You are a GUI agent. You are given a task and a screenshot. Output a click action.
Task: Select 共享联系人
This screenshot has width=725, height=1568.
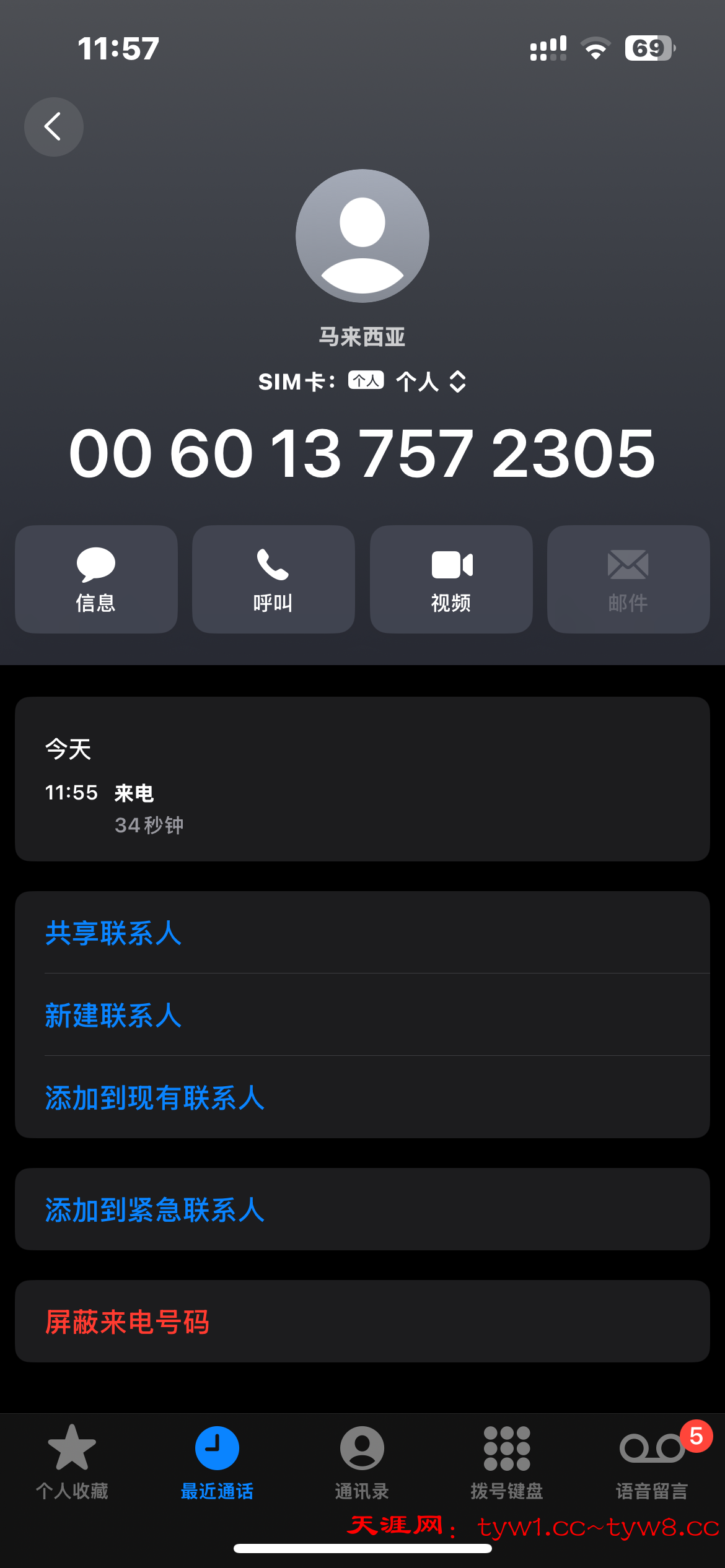click(113, 933)
